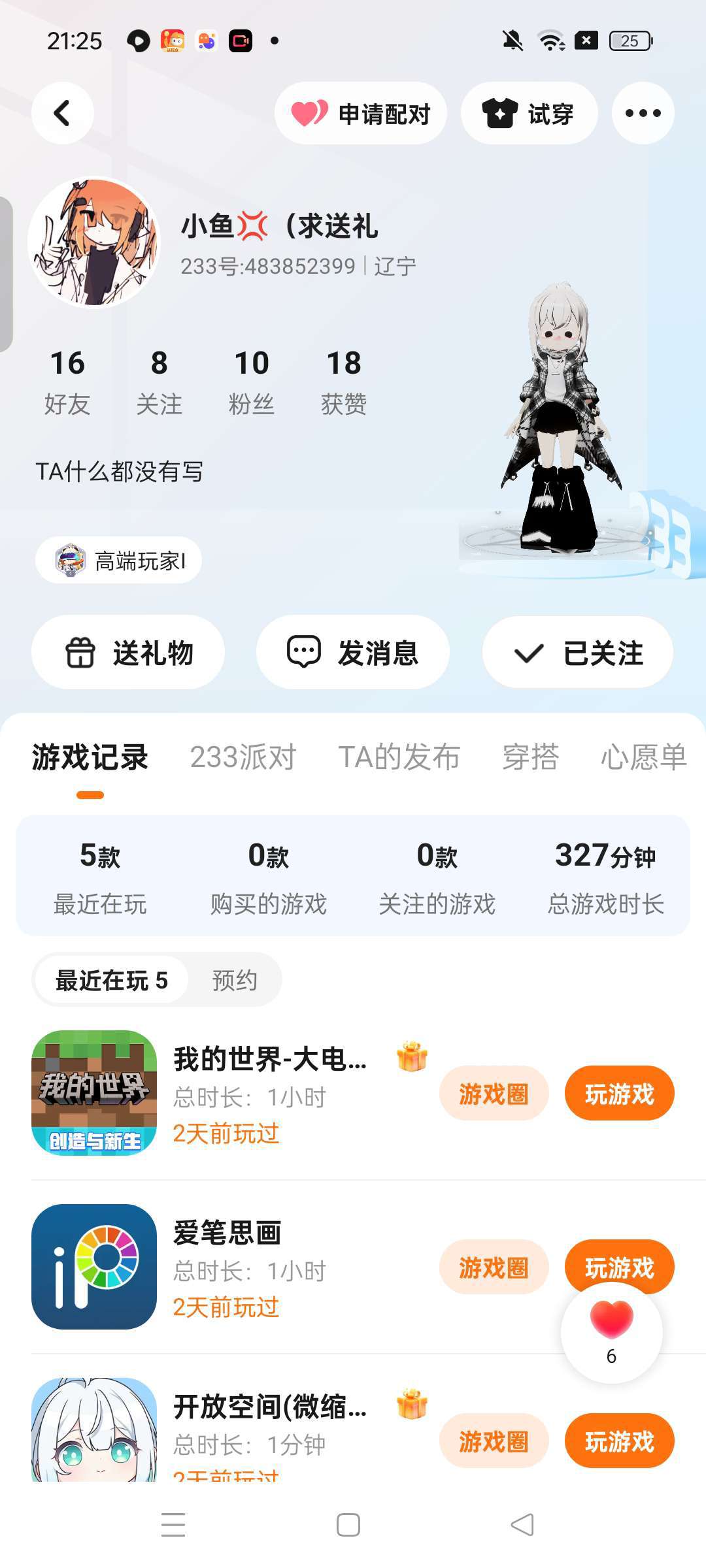Select the 预约 segment
706x1568 pixels.
click(x=235, y=980)
